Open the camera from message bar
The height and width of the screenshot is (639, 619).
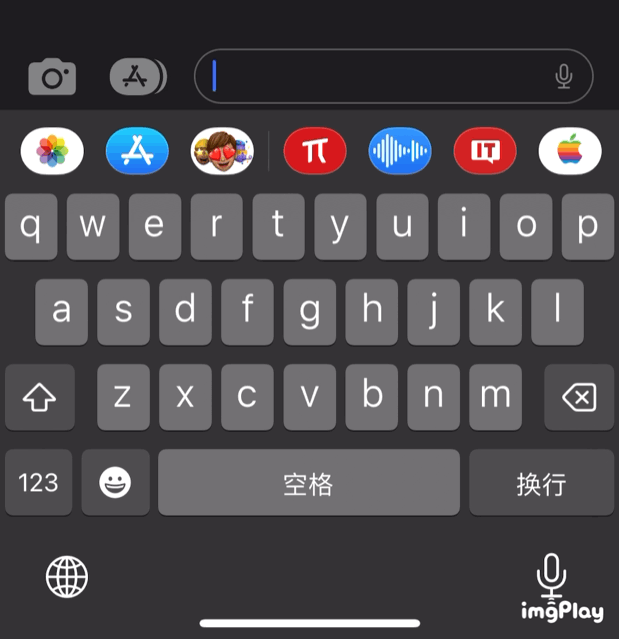click(52, 77)
